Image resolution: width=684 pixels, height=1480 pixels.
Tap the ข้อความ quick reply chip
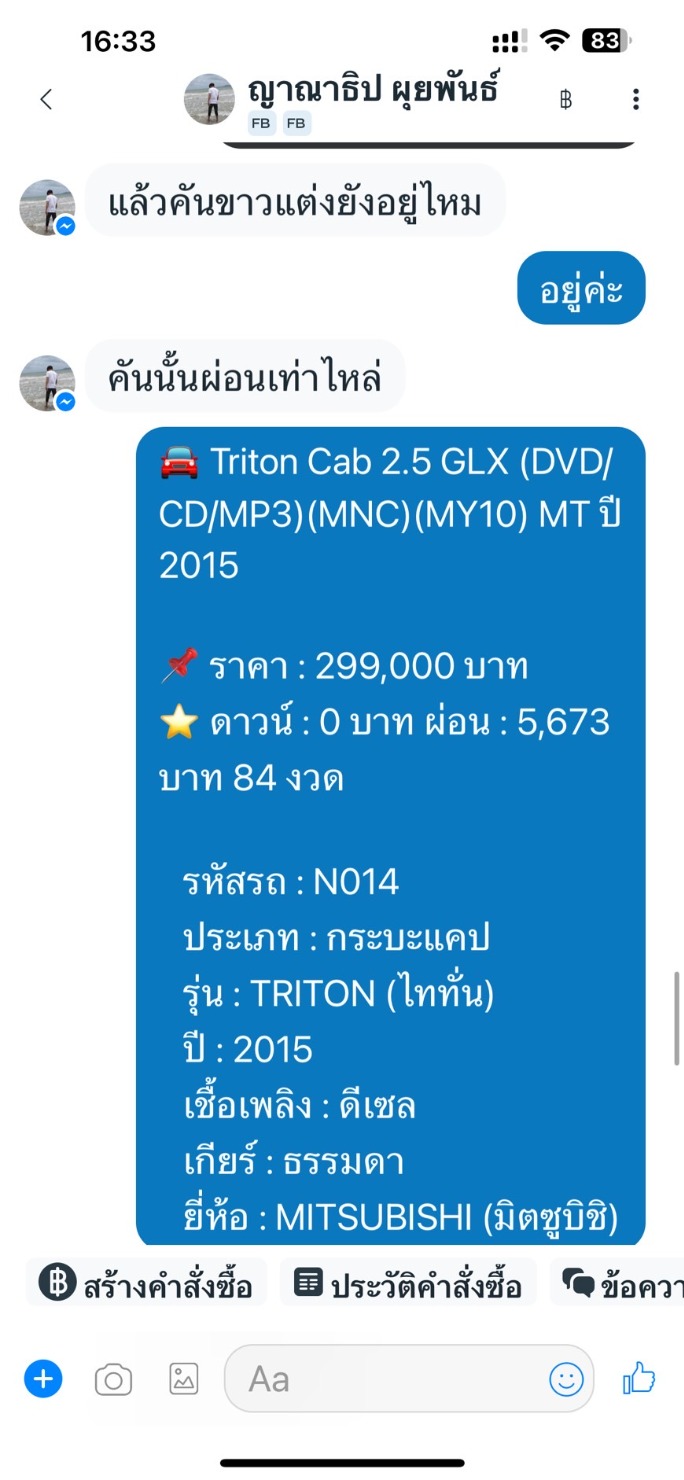coord(617,1282)
